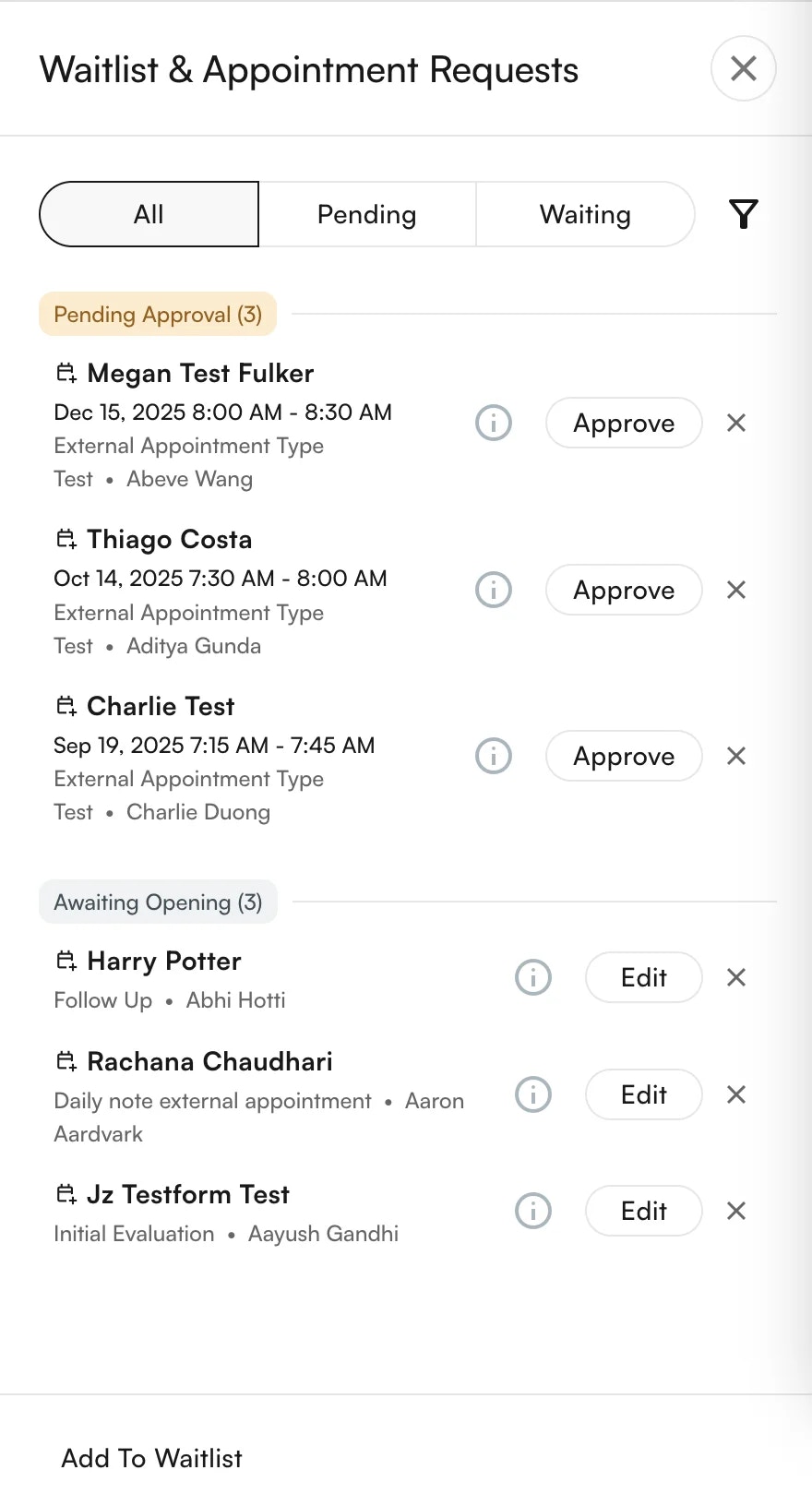Select the appointment calendar icon by Megan Test Fulker
Image resolution: width=812 pixels, height=1506 pixels.
coord(66,373)
